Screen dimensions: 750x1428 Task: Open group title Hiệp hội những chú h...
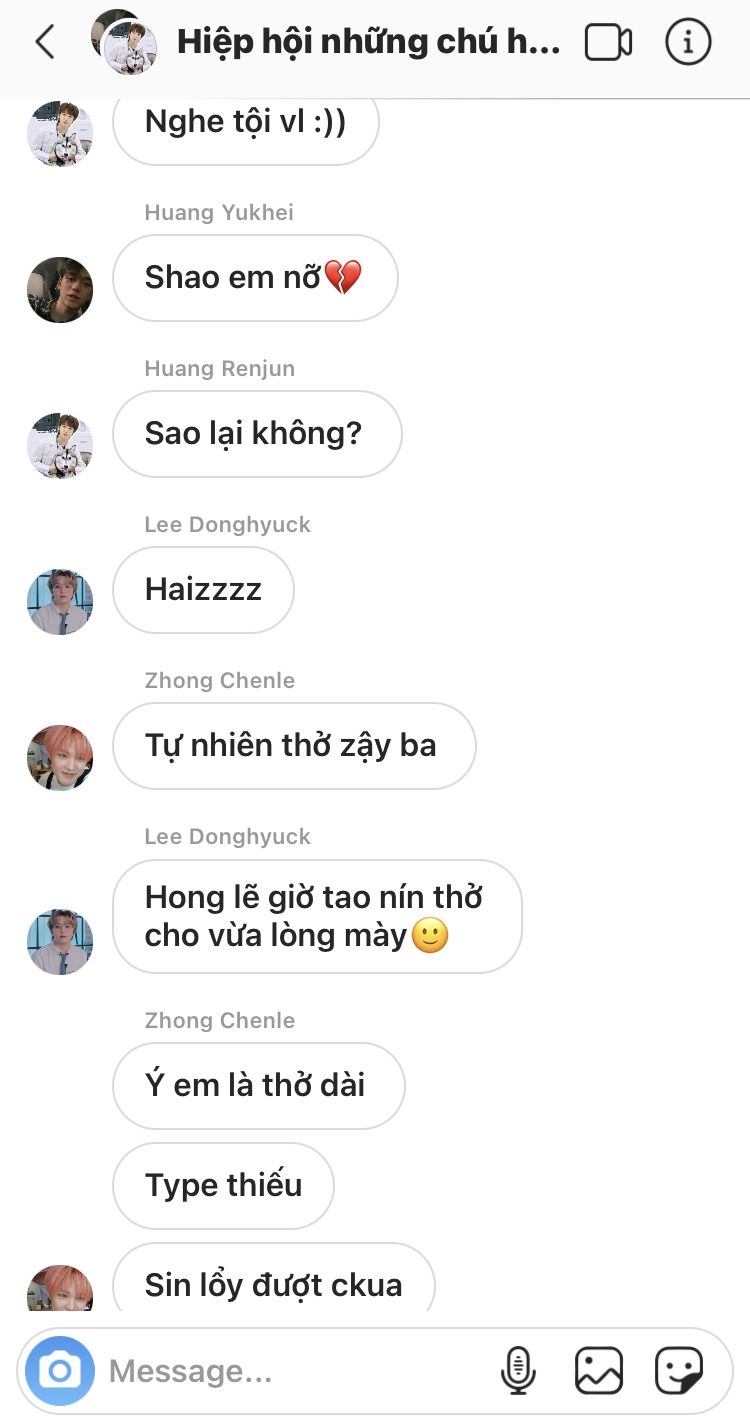(368, 42)
